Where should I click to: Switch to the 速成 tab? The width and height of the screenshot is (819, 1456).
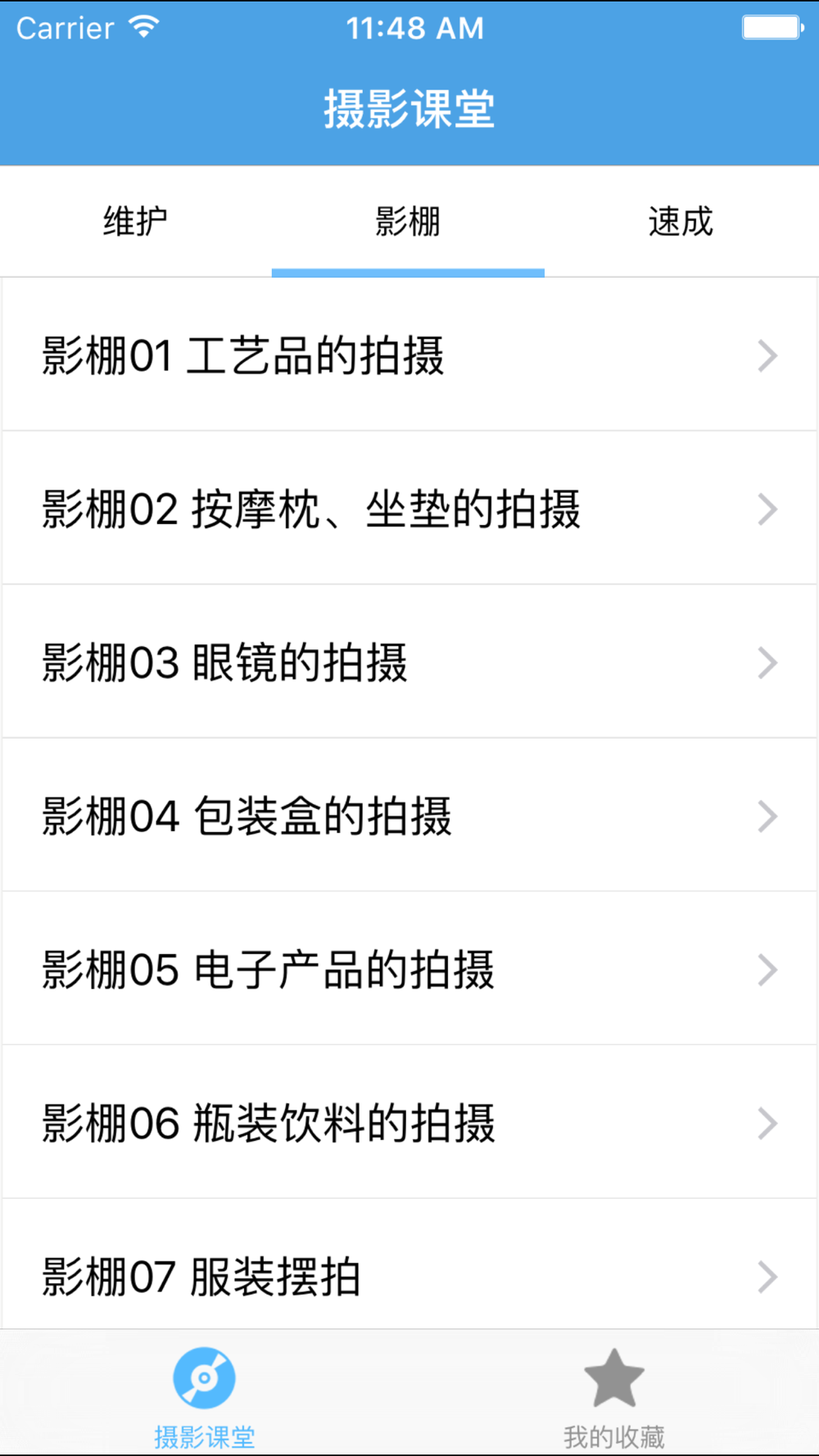pos(681,221)
